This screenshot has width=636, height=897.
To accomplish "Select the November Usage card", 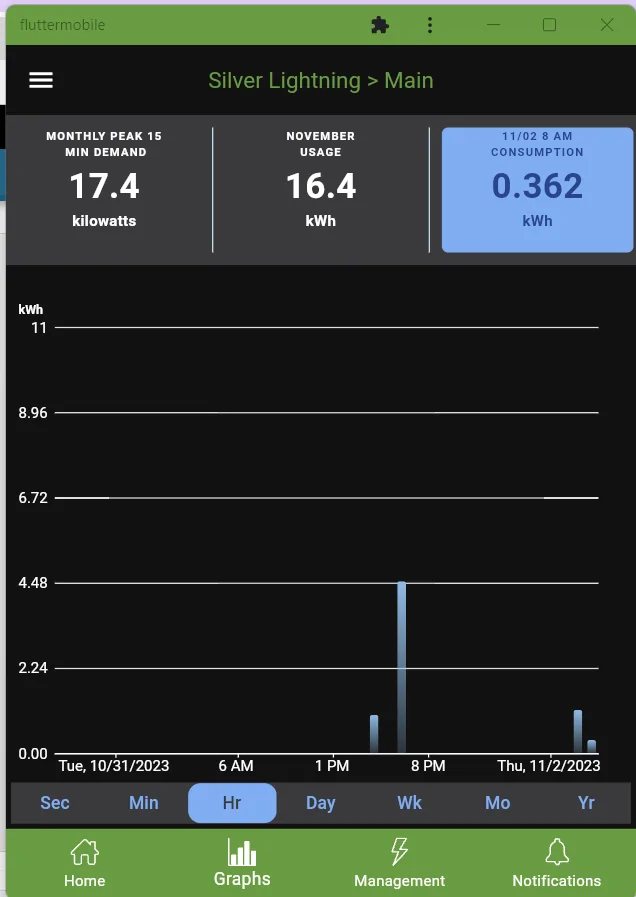I will coord(320,190).
